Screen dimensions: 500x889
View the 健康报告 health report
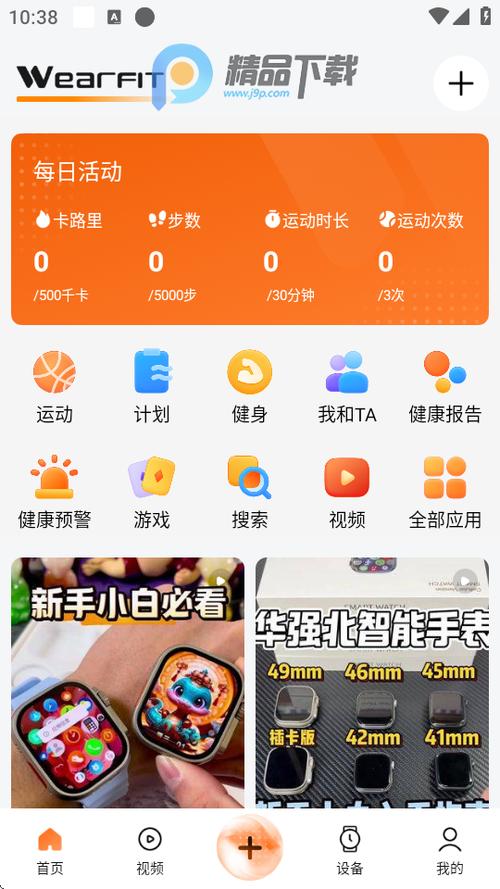click(445, 387)
